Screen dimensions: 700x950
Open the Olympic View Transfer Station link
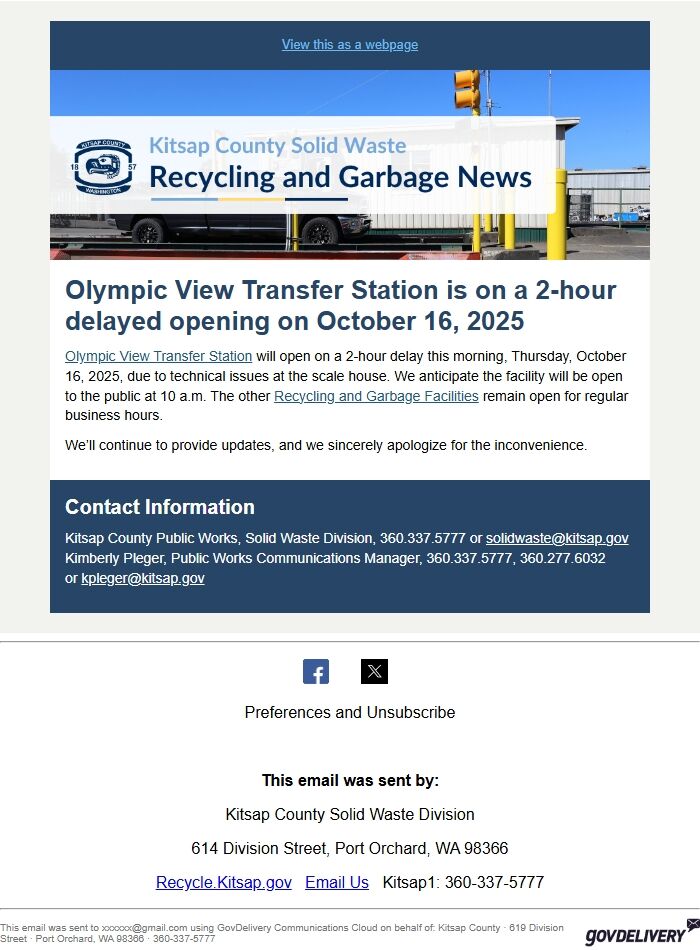(158, 356)
